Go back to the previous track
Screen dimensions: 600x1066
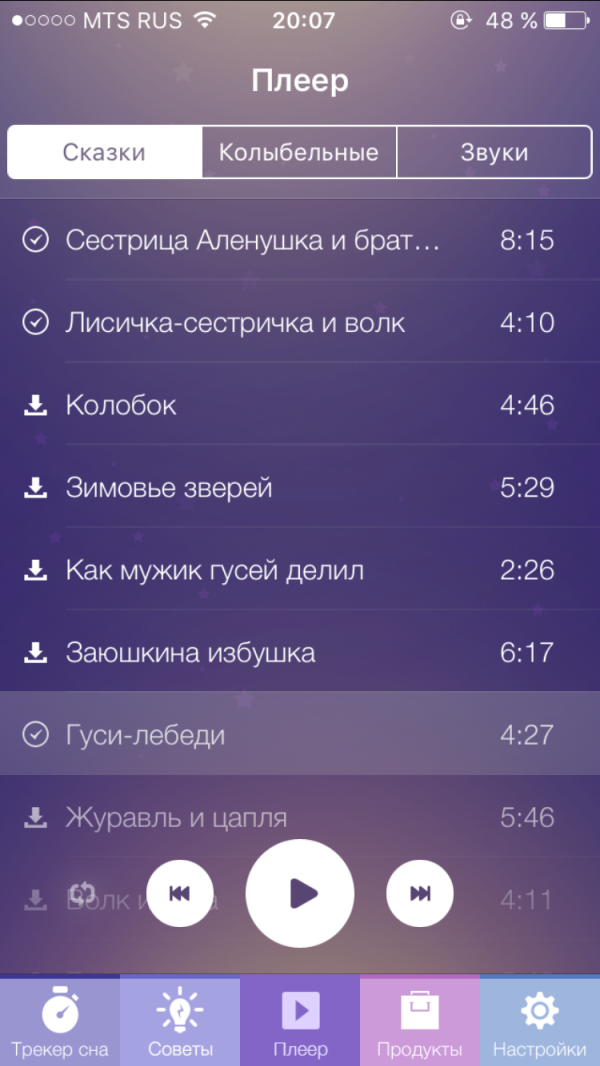click(x=180, y=893)
